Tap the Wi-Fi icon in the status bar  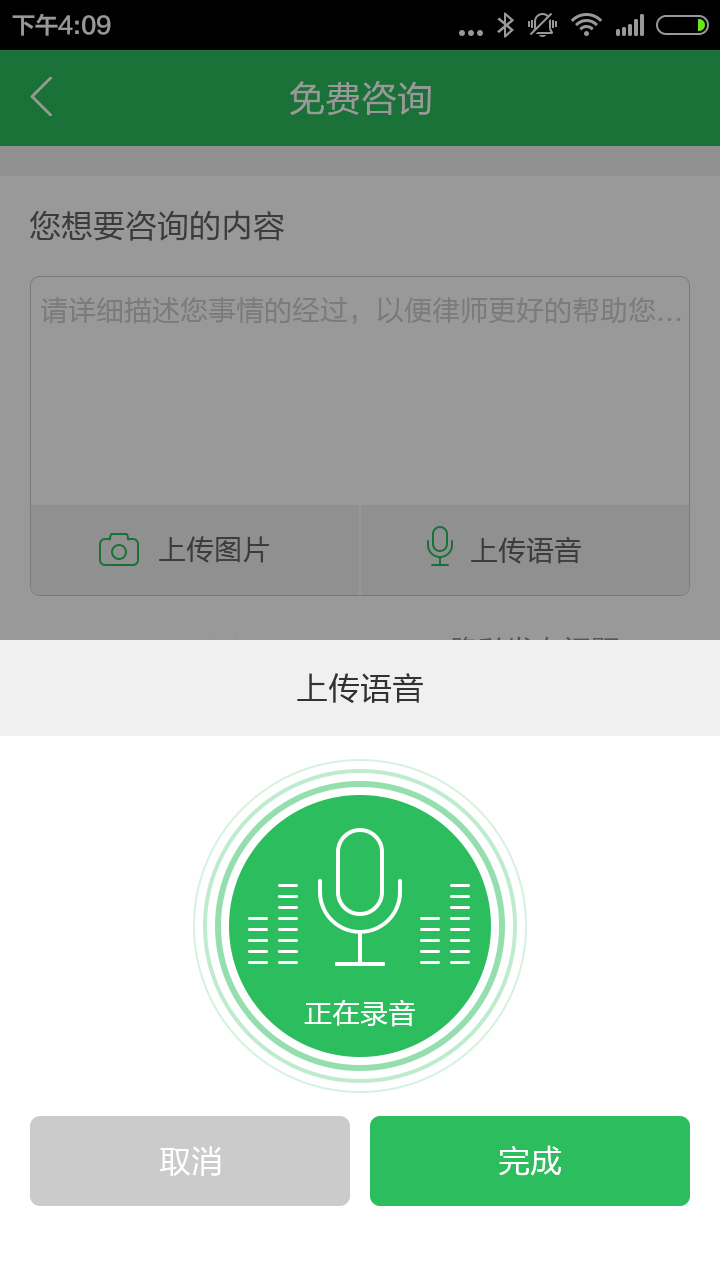585,25
